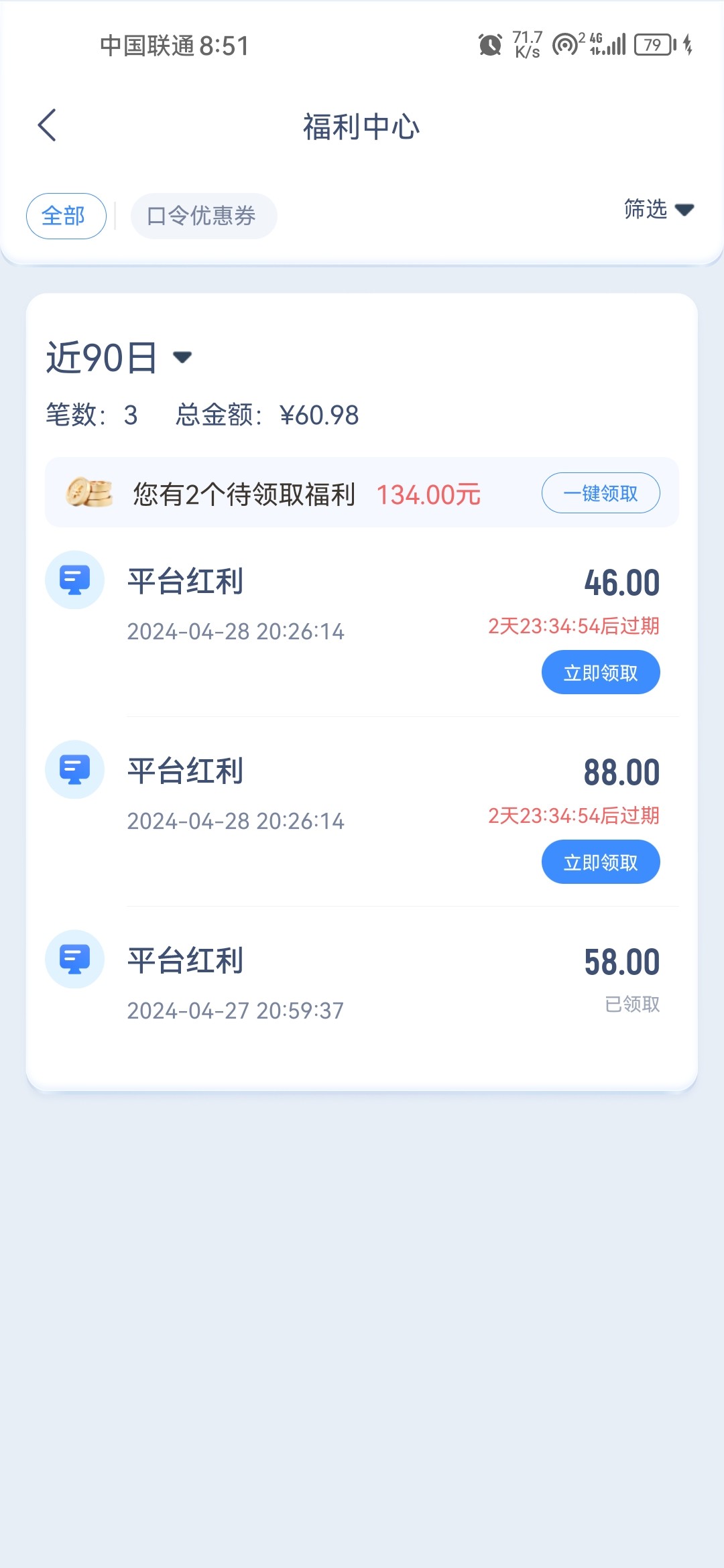Screen dimensions: 724x1568
Task: Claim the 46.00 平台红利 with 立即领取
Action: tap(601, 672)
